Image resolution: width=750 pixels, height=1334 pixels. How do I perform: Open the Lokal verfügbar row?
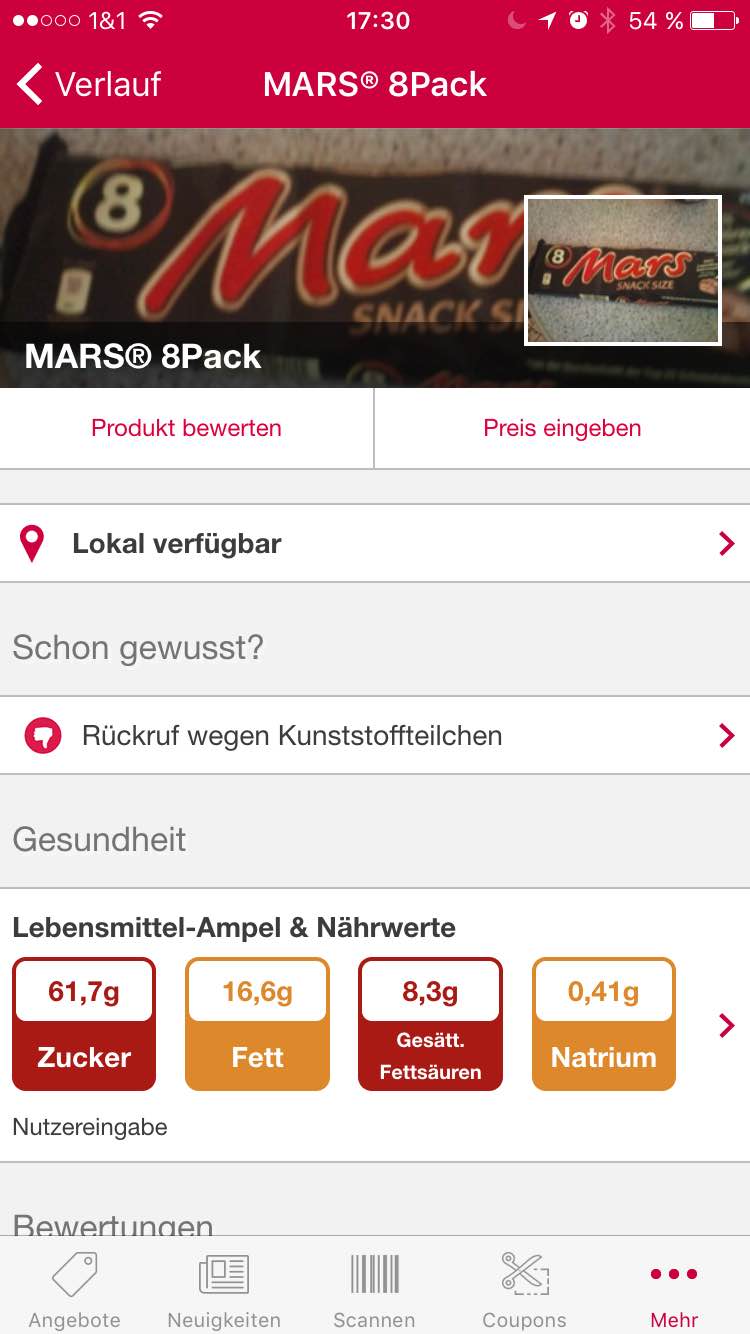(x=375, y=544)
